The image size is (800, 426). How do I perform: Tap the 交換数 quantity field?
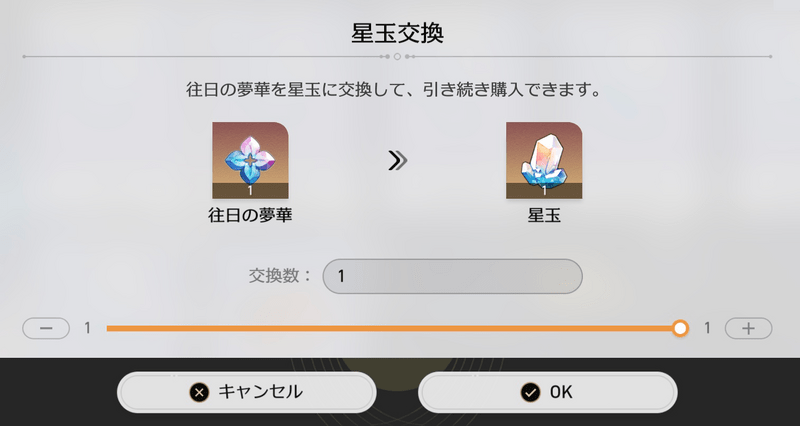[x=452, y=276]
